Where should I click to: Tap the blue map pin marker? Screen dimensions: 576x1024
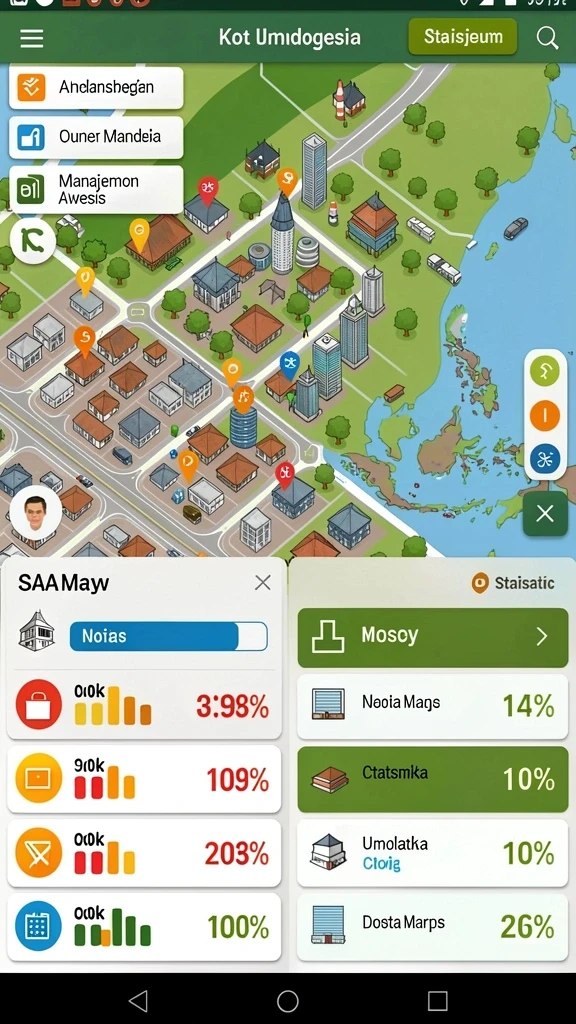289,365
